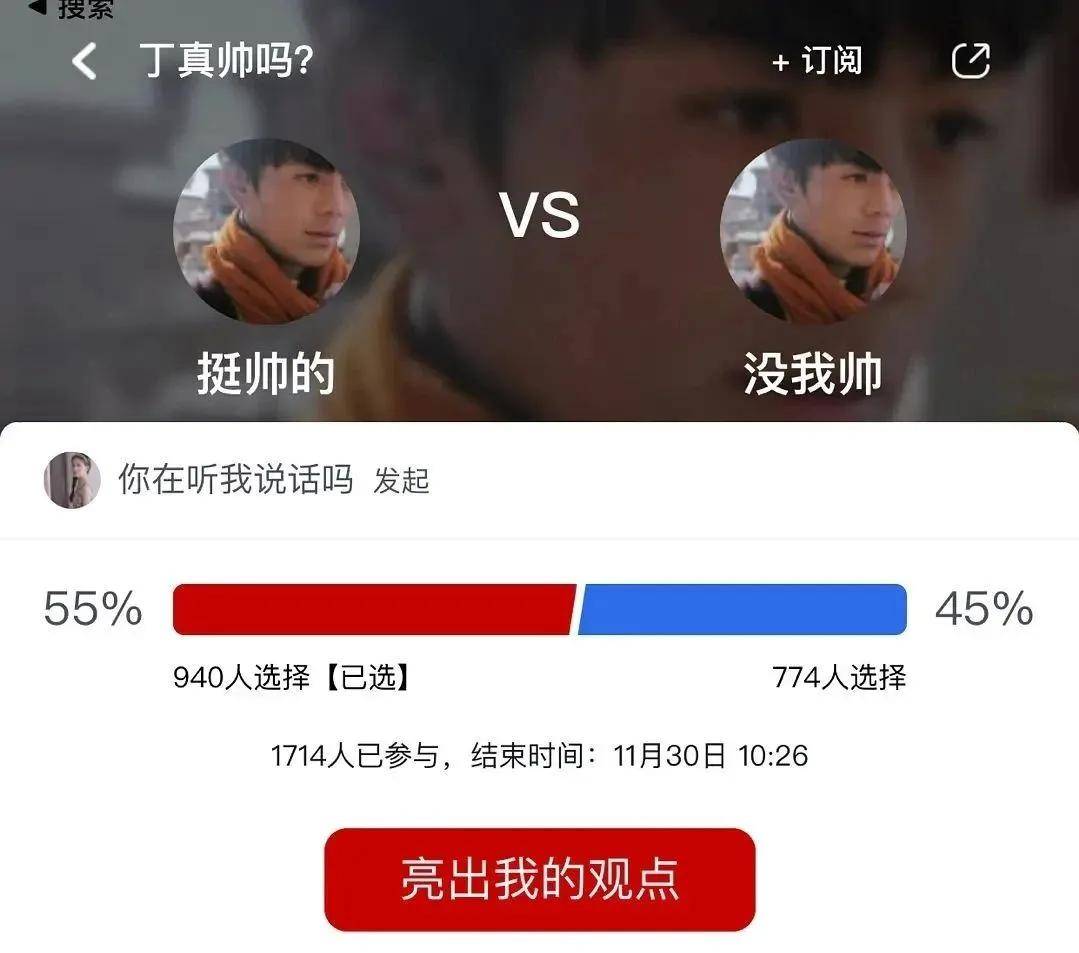Image resolution: width=1079 pixels, height=953 pixels.
Task: Return to 搜索 via the status bar
Action: [x=72, y=9]
